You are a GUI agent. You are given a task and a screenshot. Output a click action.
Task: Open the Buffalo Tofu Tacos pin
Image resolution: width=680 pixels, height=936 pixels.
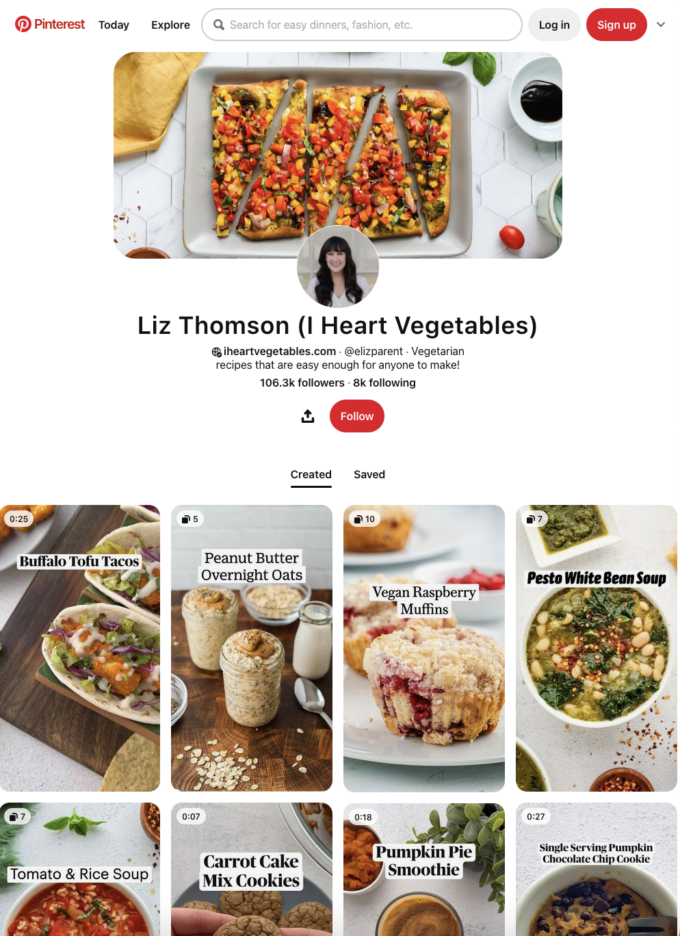[80, 650]
